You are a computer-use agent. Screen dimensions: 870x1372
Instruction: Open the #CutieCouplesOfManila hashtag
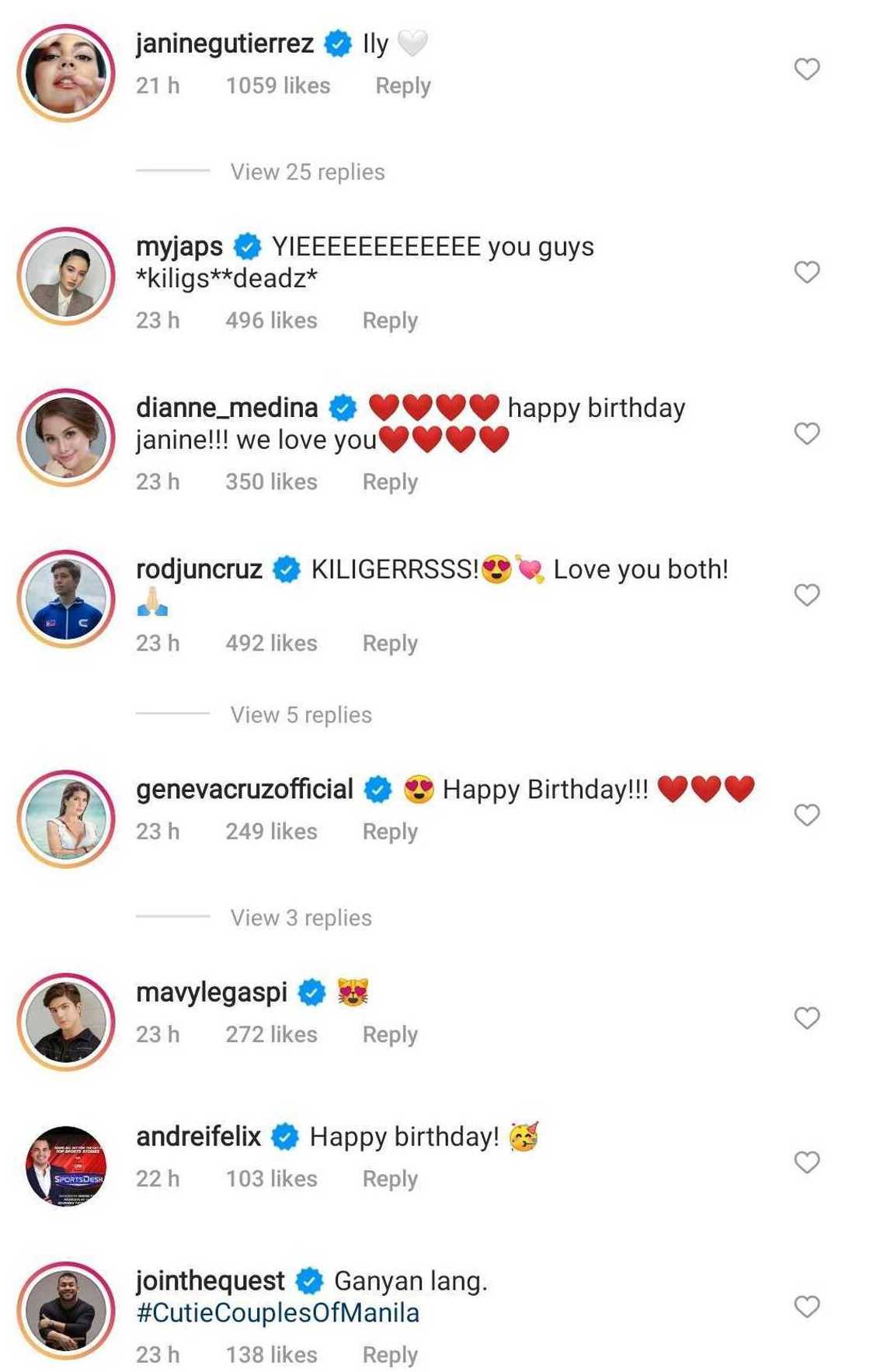pos(277,1312)
